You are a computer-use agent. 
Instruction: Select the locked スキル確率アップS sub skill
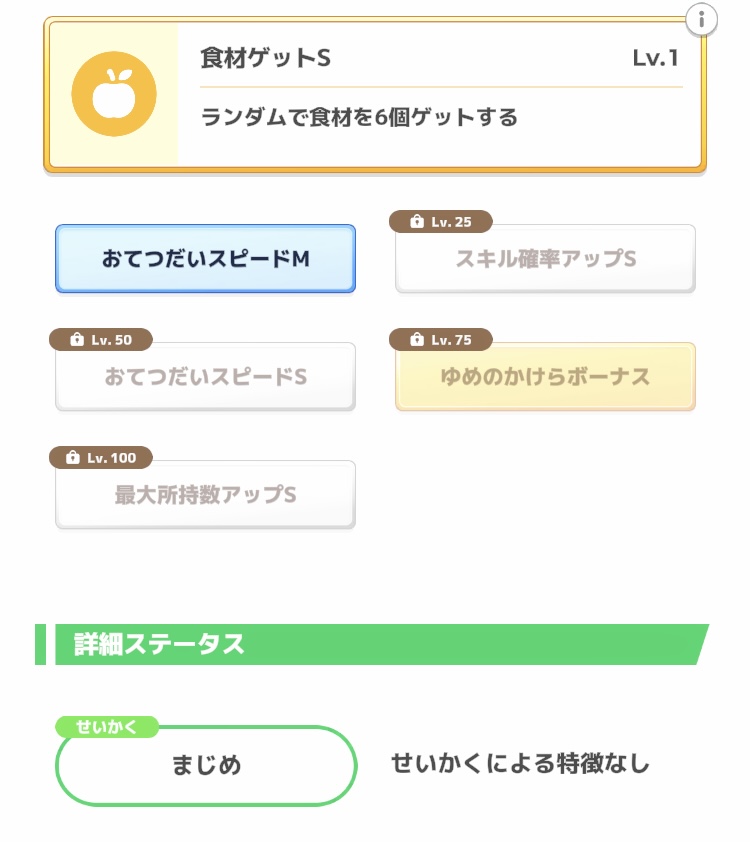[545, 260]
